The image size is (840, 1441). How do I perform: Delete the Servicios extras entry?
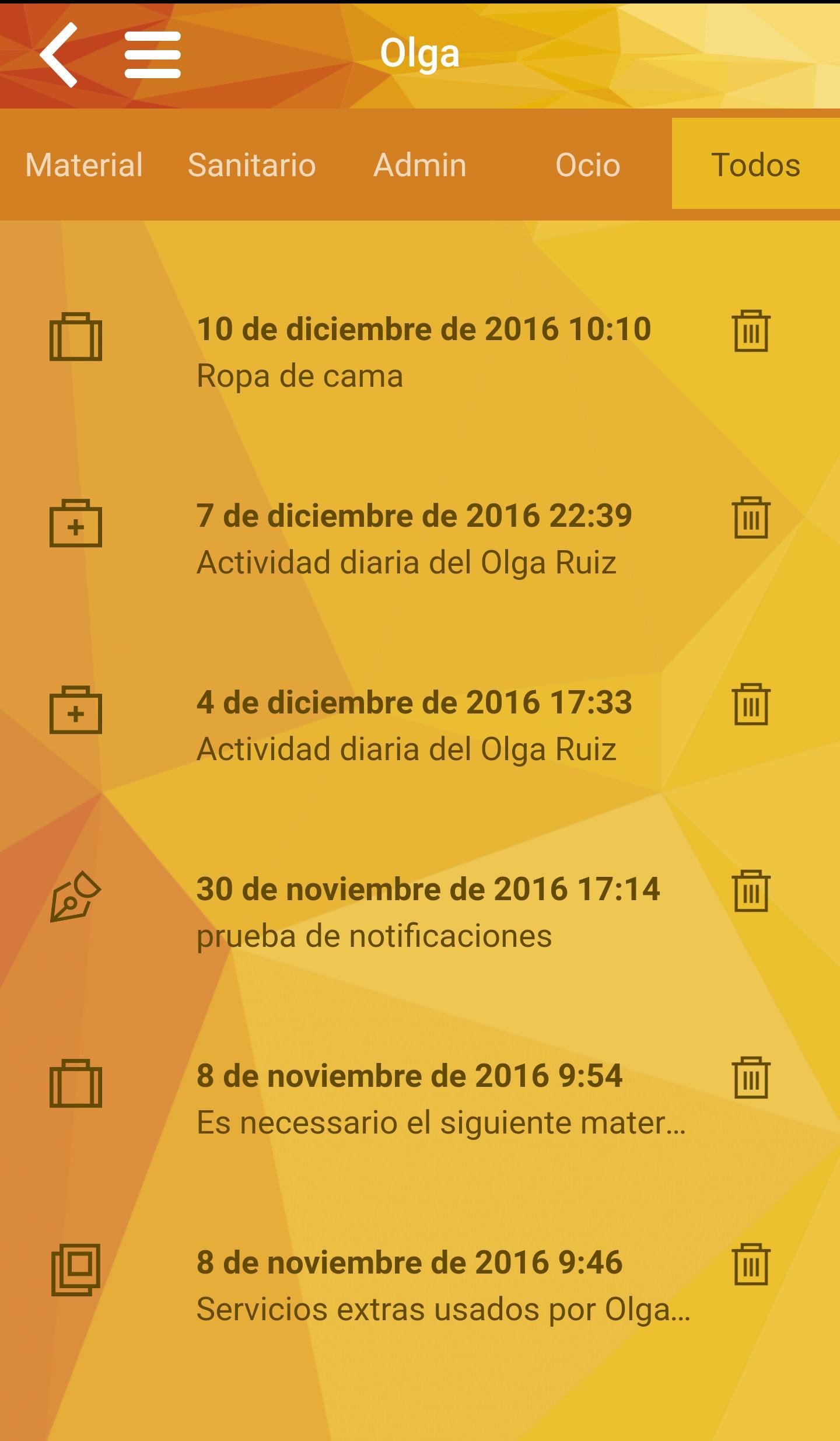(x=751, y=1264)
